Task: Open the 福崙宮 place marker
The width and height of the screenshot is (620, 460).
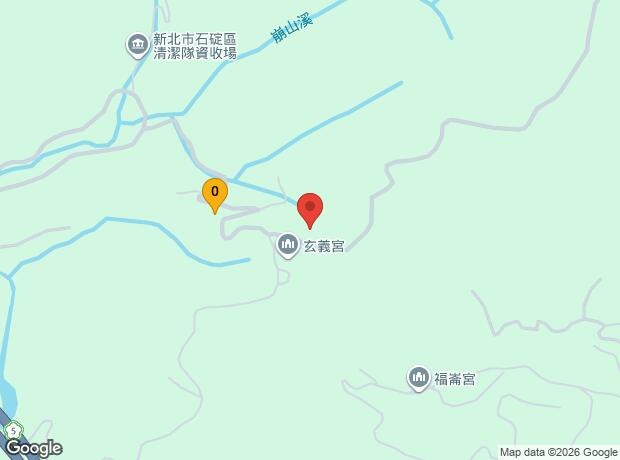Action: (418, 378)
